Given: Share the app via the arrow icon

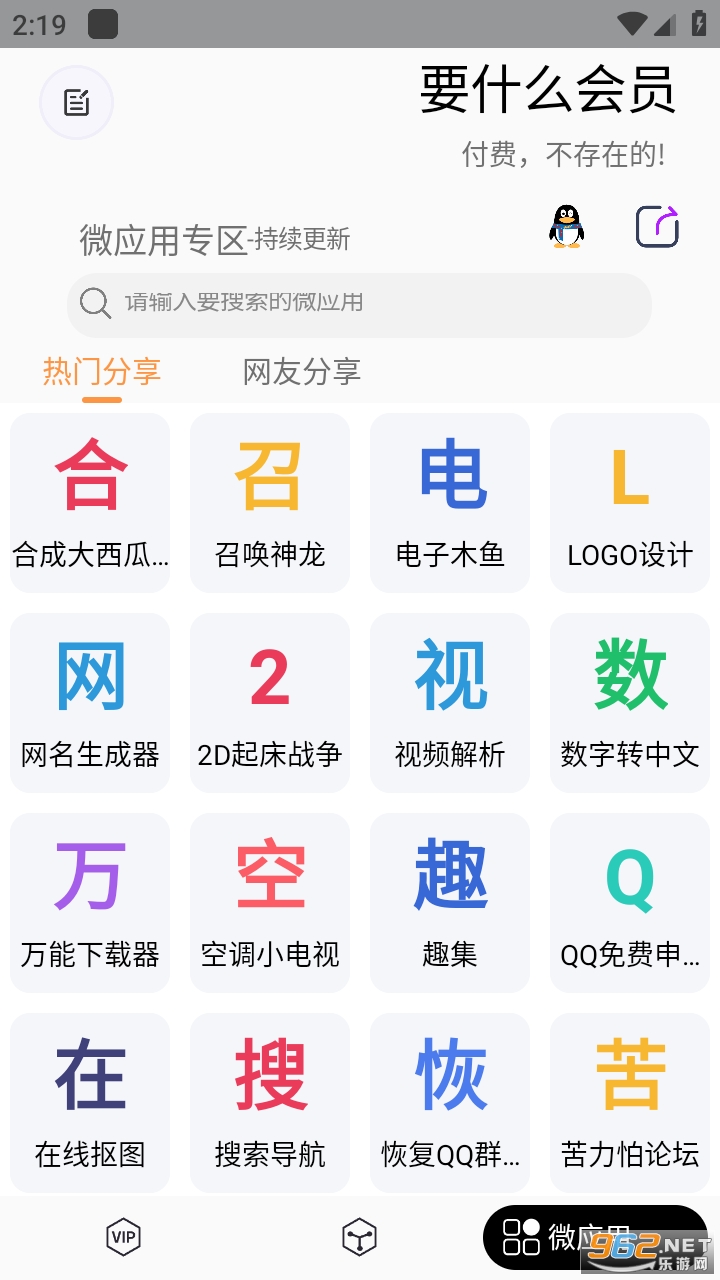Looking at the screenshot, I should (x=658, y=226).
